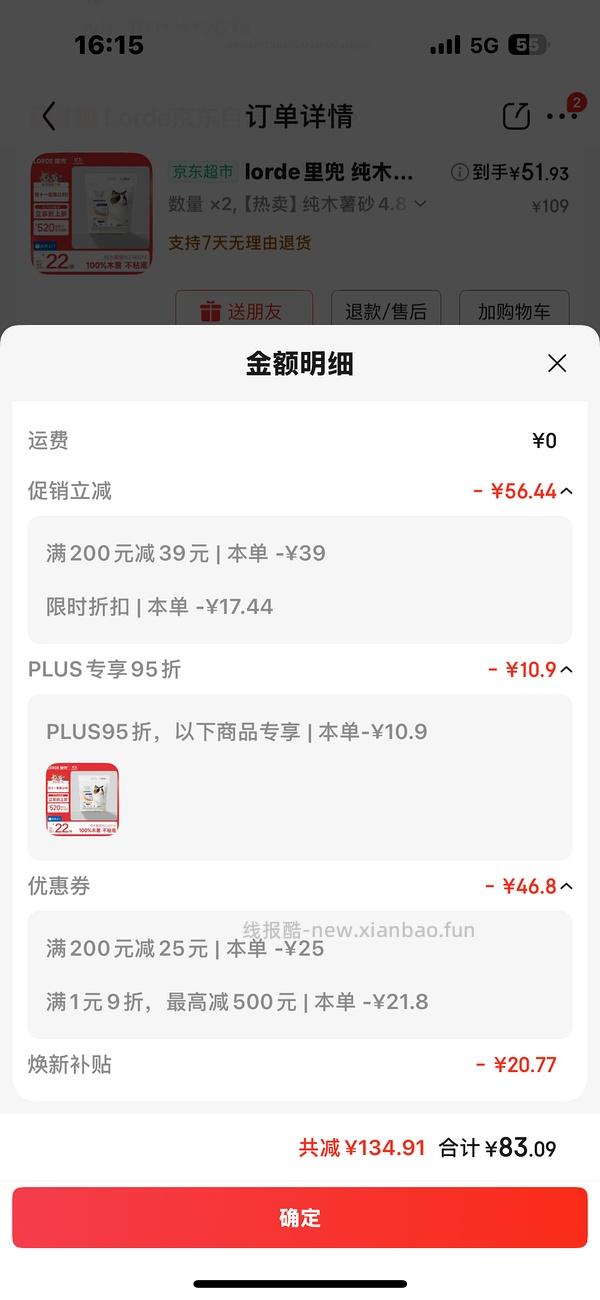Collapse the PLUS专享95折 details
The height and width of the screenshot is (1300, 600).
coord(566,669)
